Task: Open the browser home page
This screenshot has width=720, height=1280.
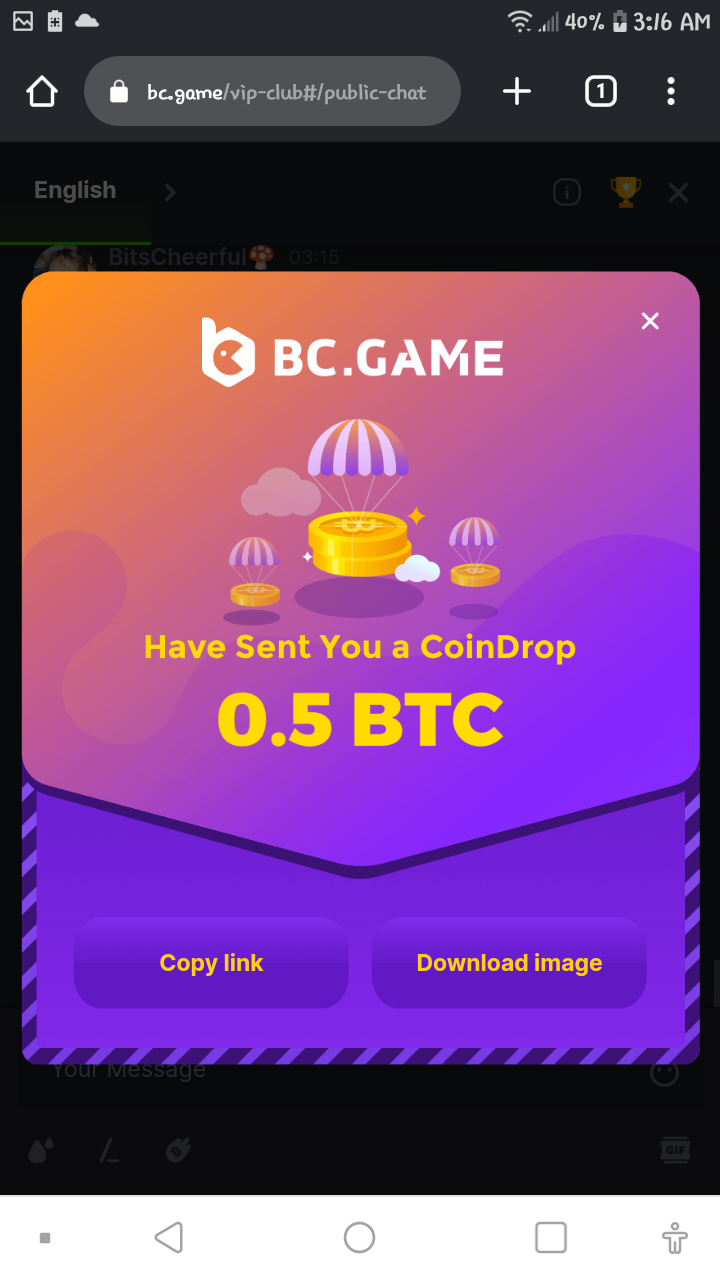Action: click(x=42, y=92)
